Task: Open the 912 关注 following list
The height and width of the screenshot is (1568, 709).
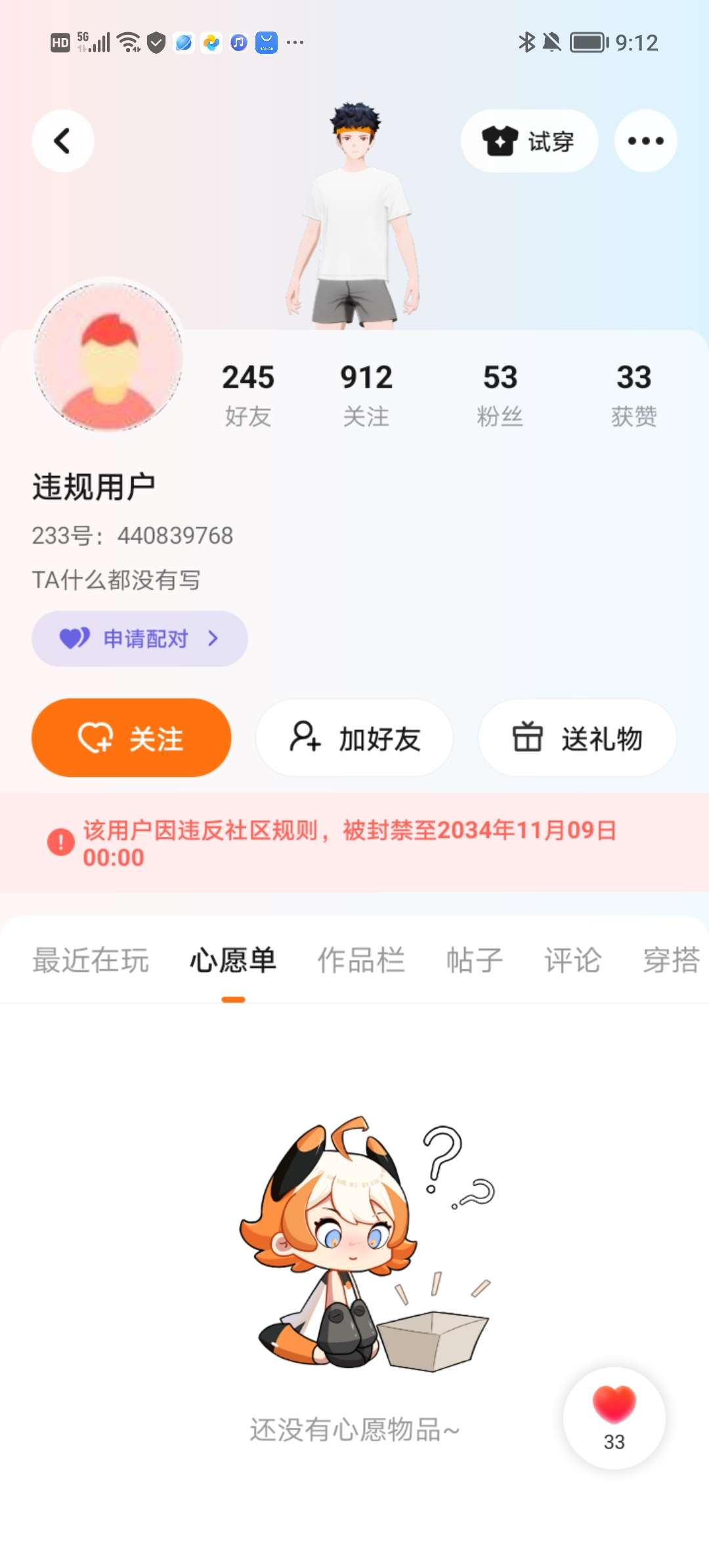Action: pos(366,394)
